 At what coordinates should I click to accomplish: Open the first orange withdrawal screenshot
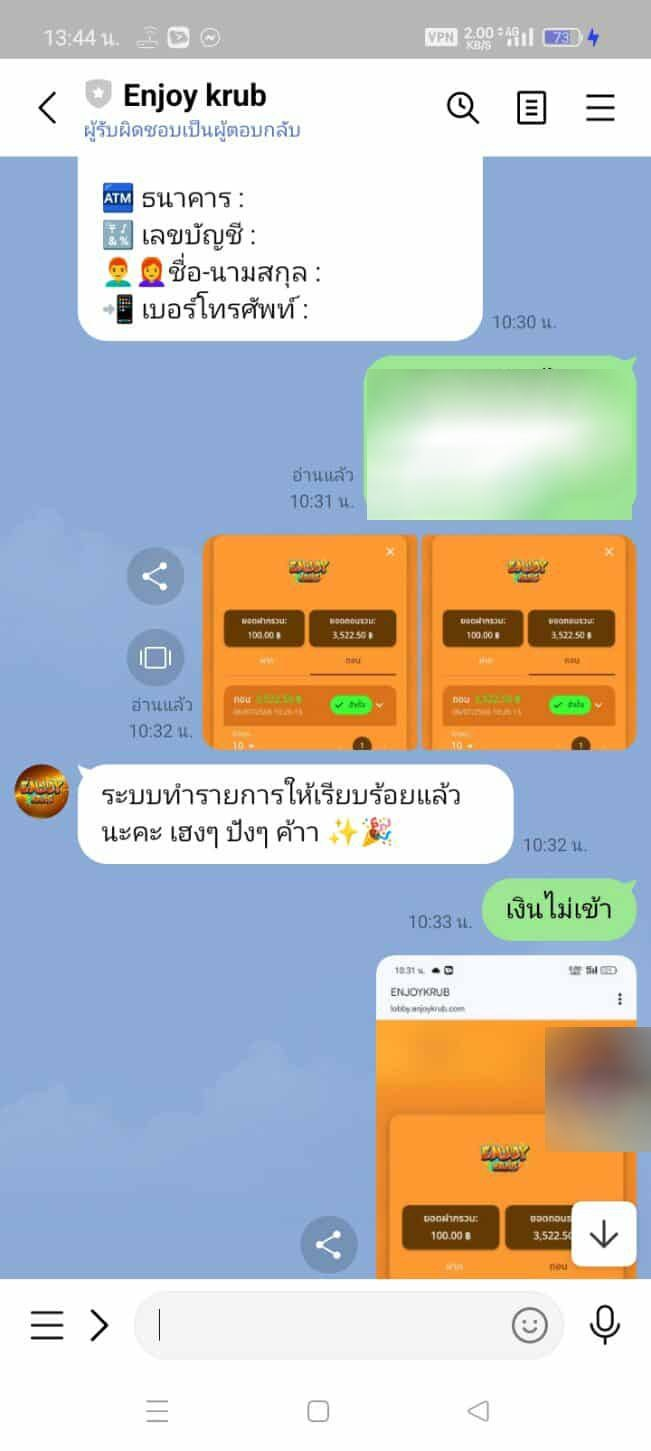click(x=309, y=642)
